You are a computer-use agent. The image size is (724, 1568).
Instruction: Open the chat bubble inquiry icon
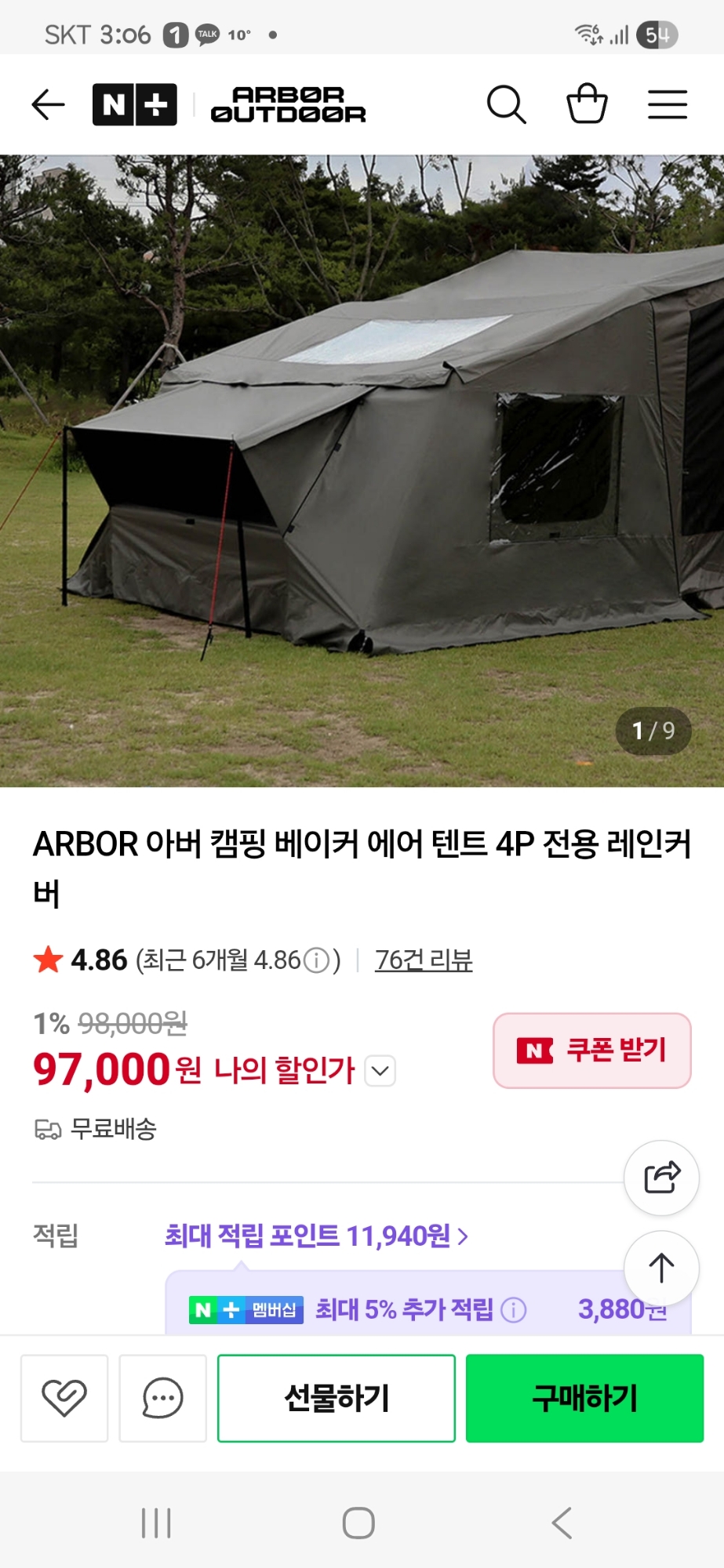point(162,1397)
